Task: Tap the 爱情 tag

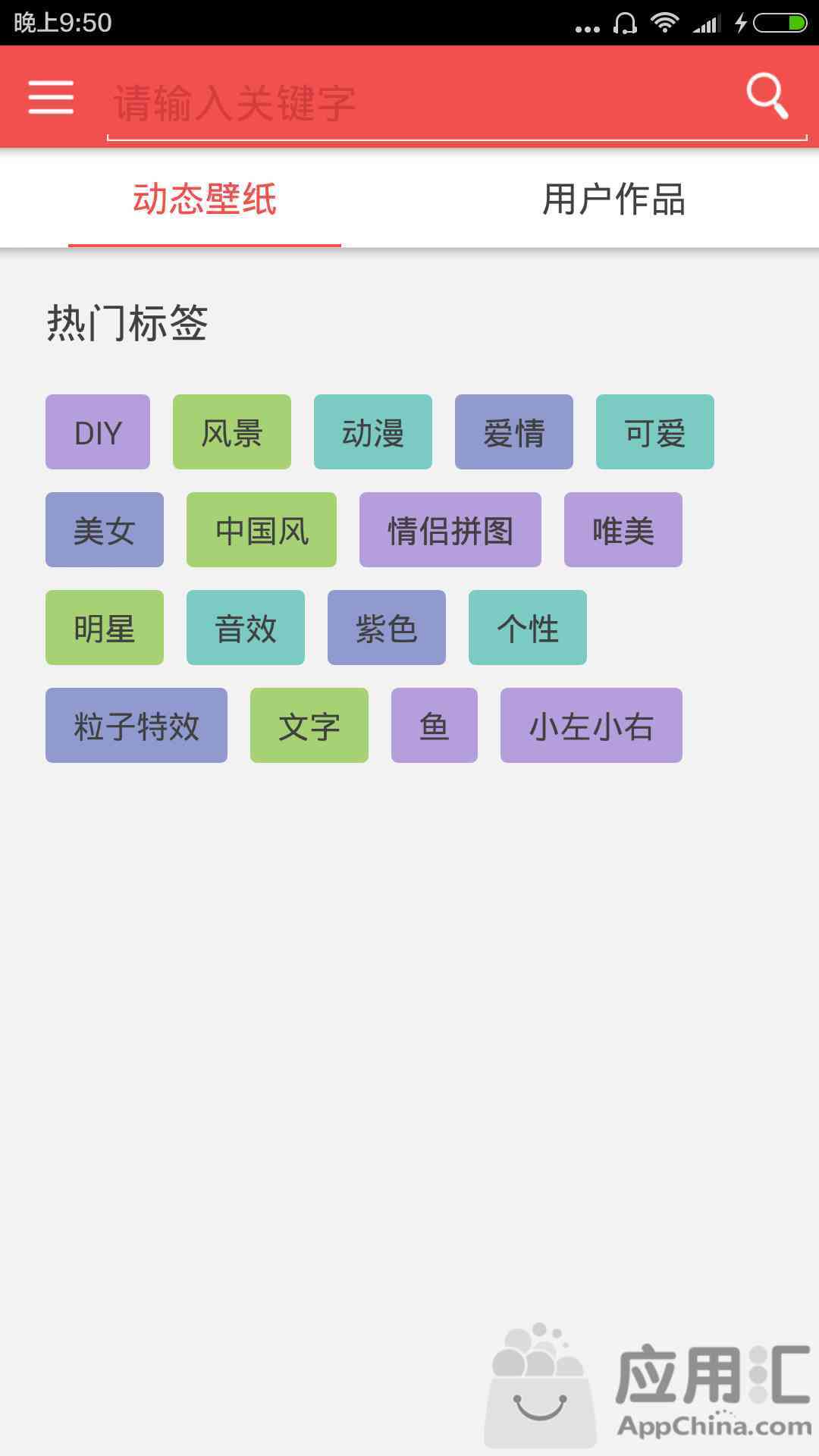Action: [514, 431]
